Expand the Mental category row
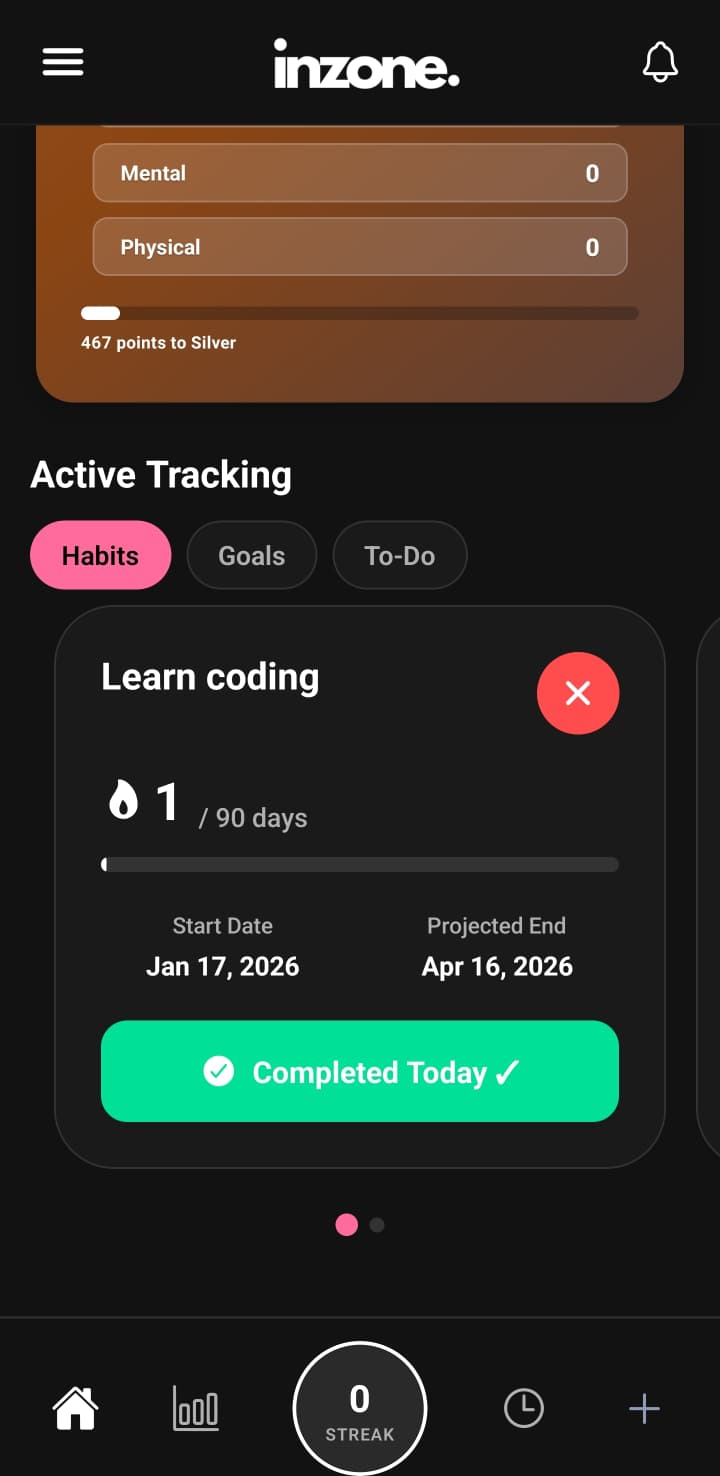The height and width of the screenshot is (1476, 720). coord(359,172)
